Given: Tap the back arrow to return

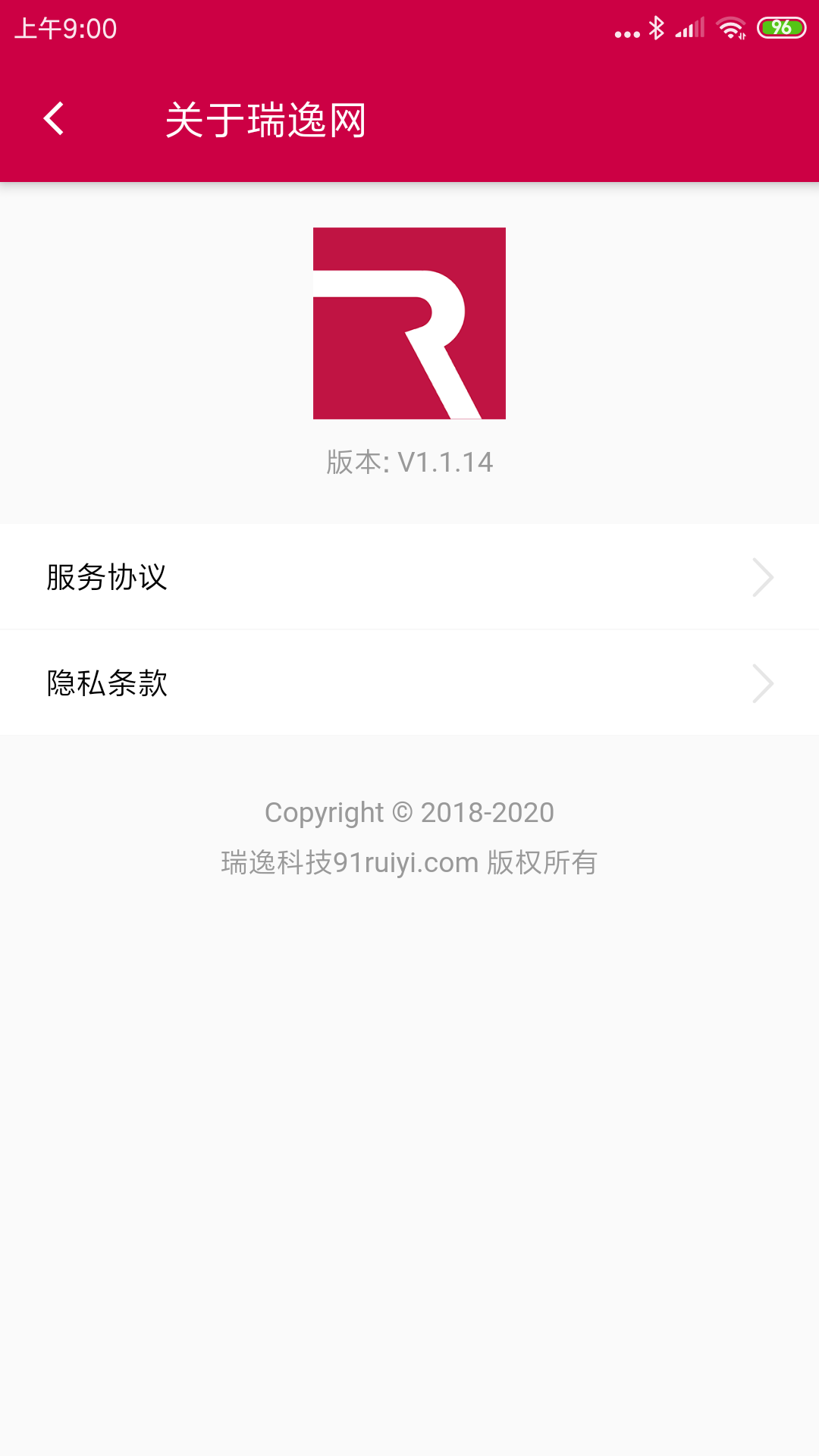Looking at the screenshot, I should [x=53, y=118].
